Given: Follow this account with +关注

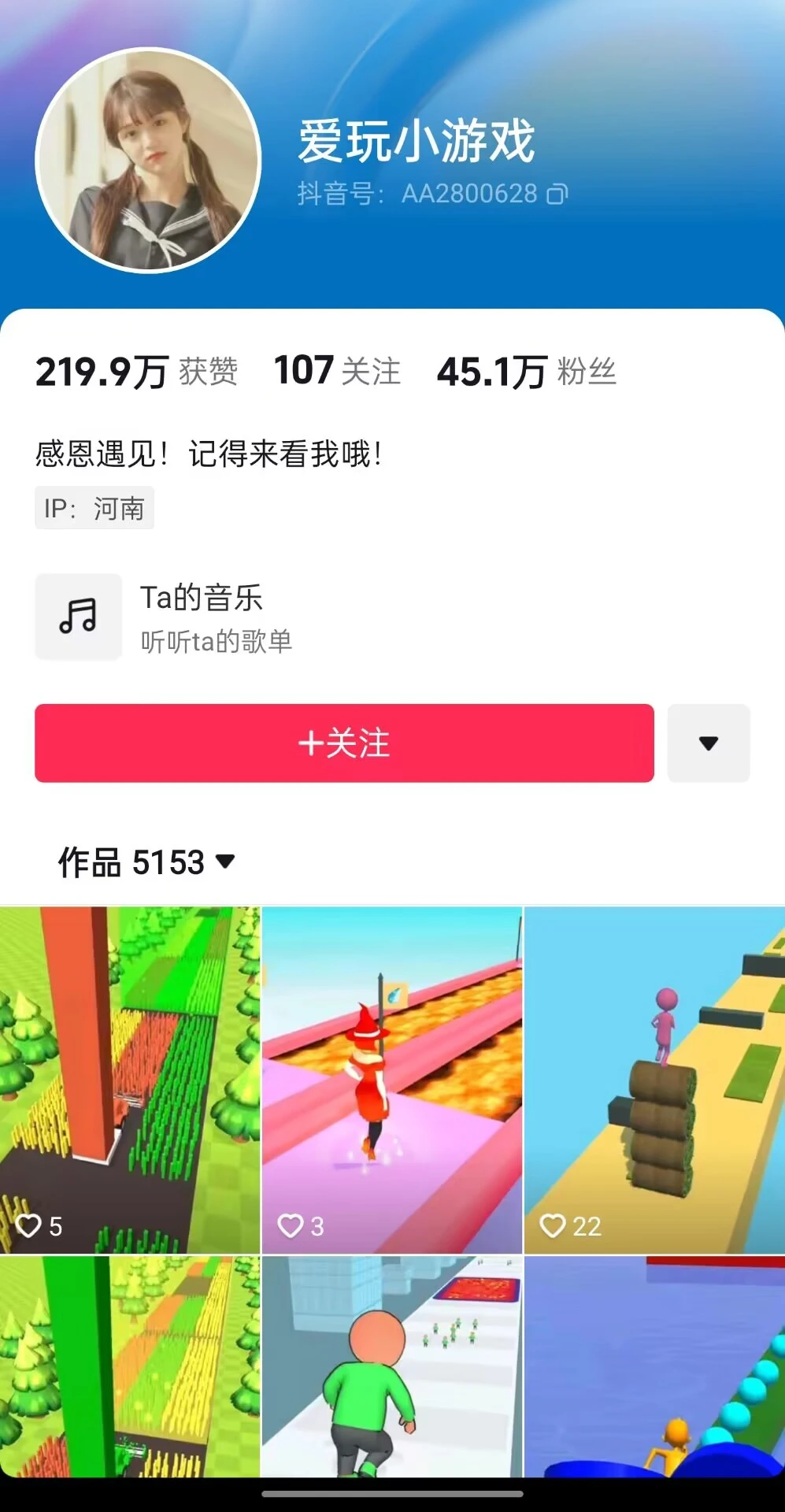Looking at the screenshot, I should (x=344, y=743).
